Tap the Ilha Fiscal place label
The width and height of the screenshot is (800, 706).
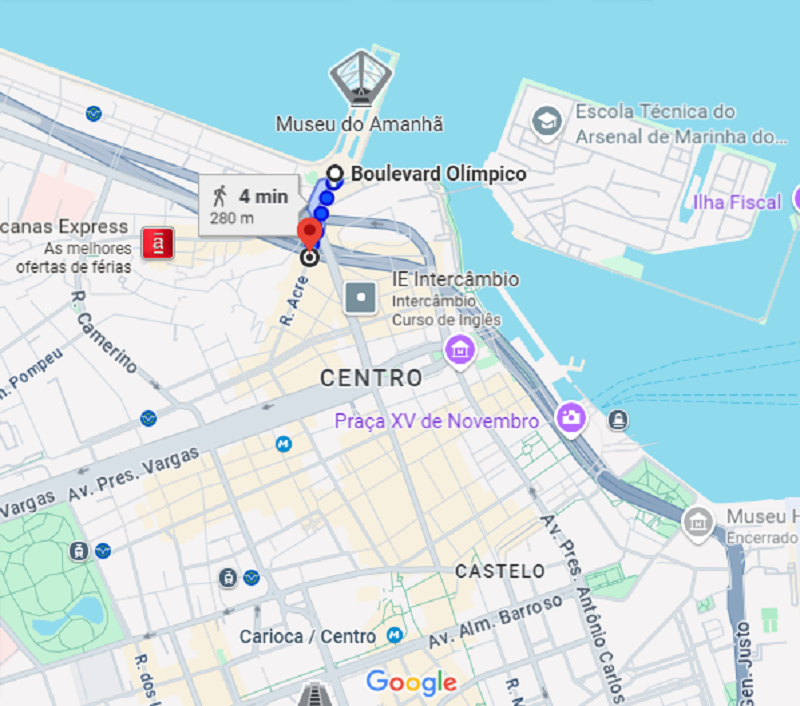(x=737, y=203)
